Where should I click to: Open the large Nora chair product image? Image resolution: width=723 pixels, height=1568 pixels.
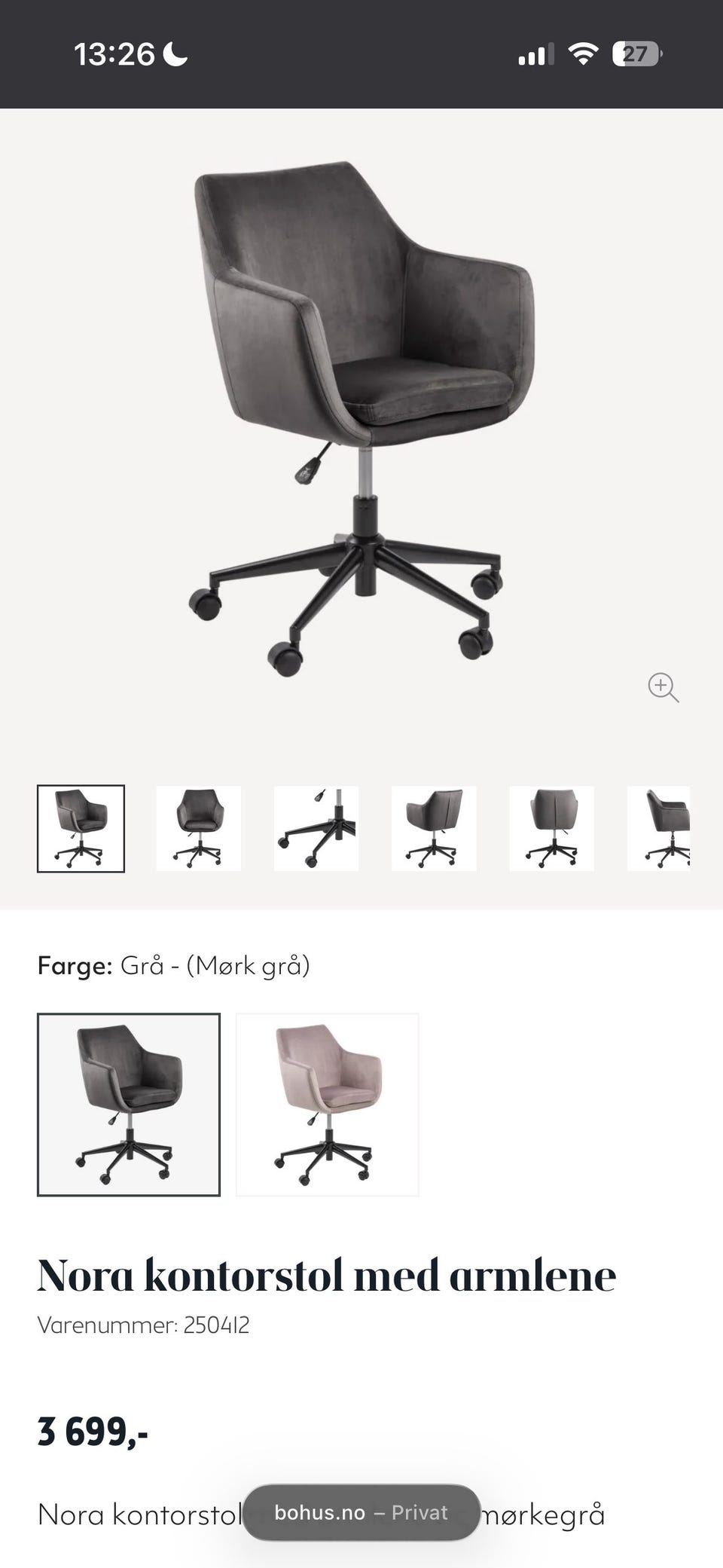361,418
